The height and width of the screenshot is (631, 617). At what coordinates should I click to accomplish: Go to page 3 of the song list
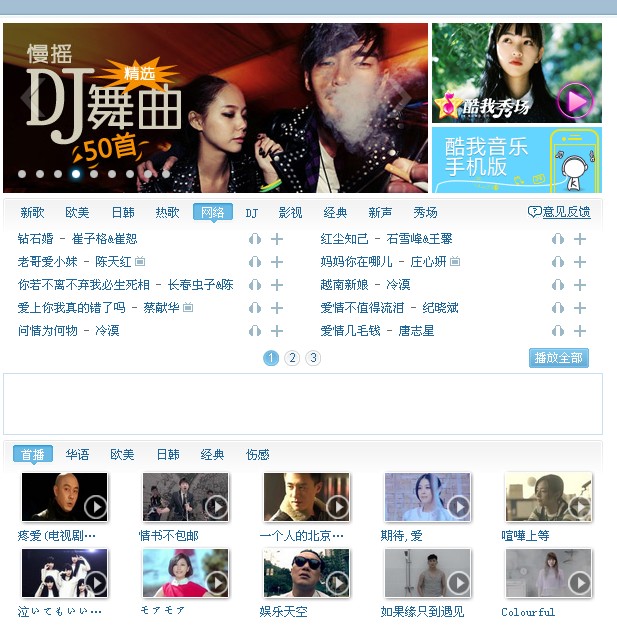coord(313,358)
